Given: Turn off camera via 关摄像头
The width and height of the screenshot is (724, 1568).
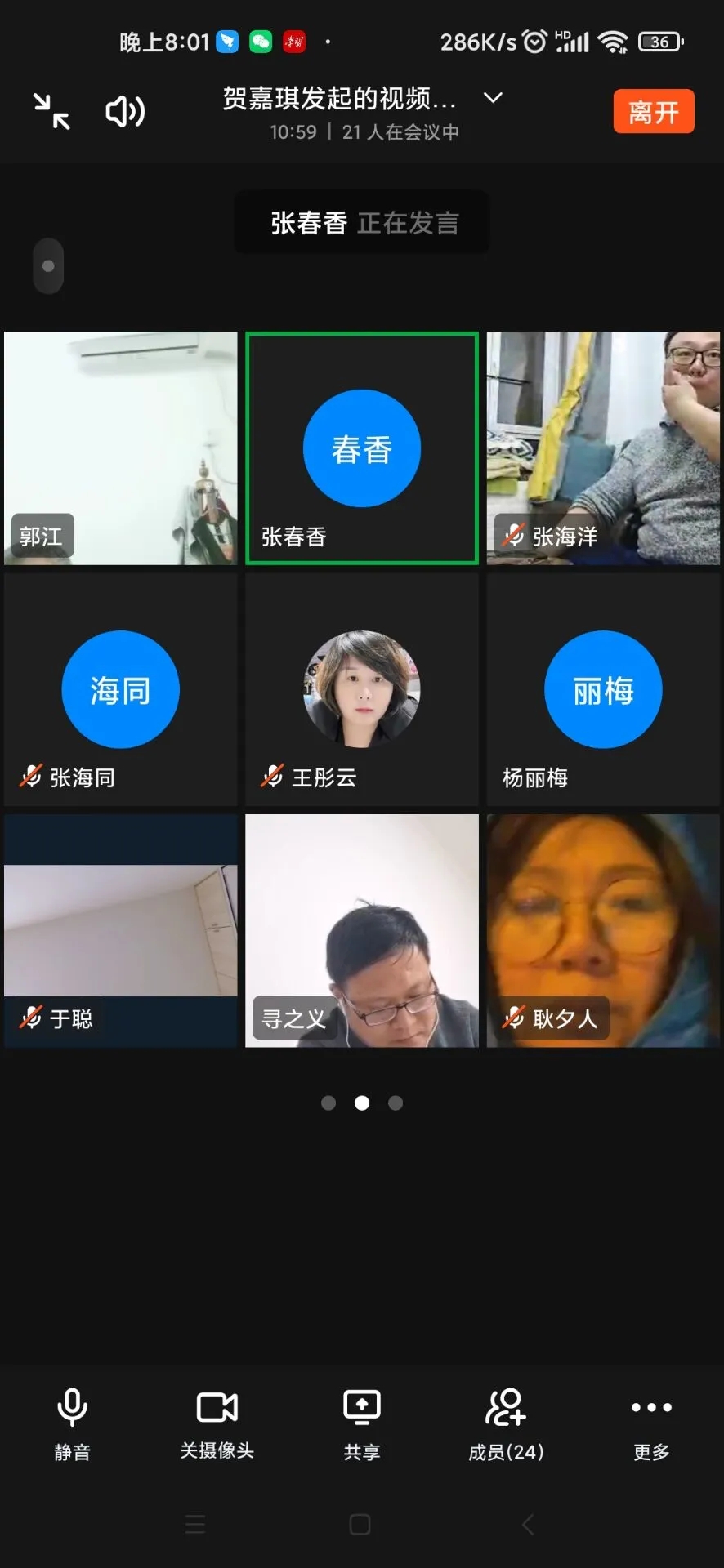Looking at the screenshot, I should [x=217, y=1423].
